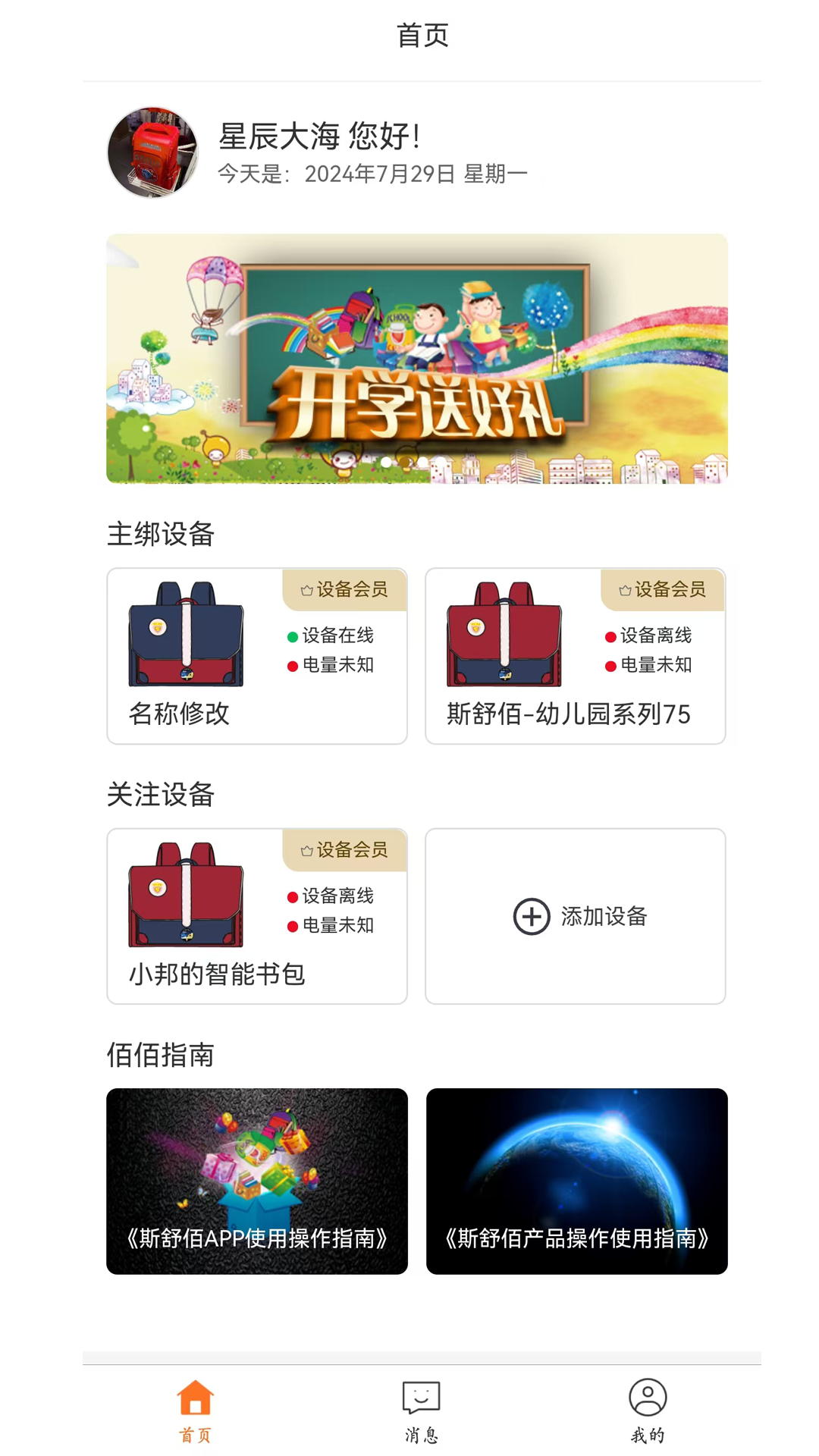Open the 开学送好礼 promotional banner
Image resolution: width=819 pixels, height=1456 pixels.
click(x=416, y=358)
